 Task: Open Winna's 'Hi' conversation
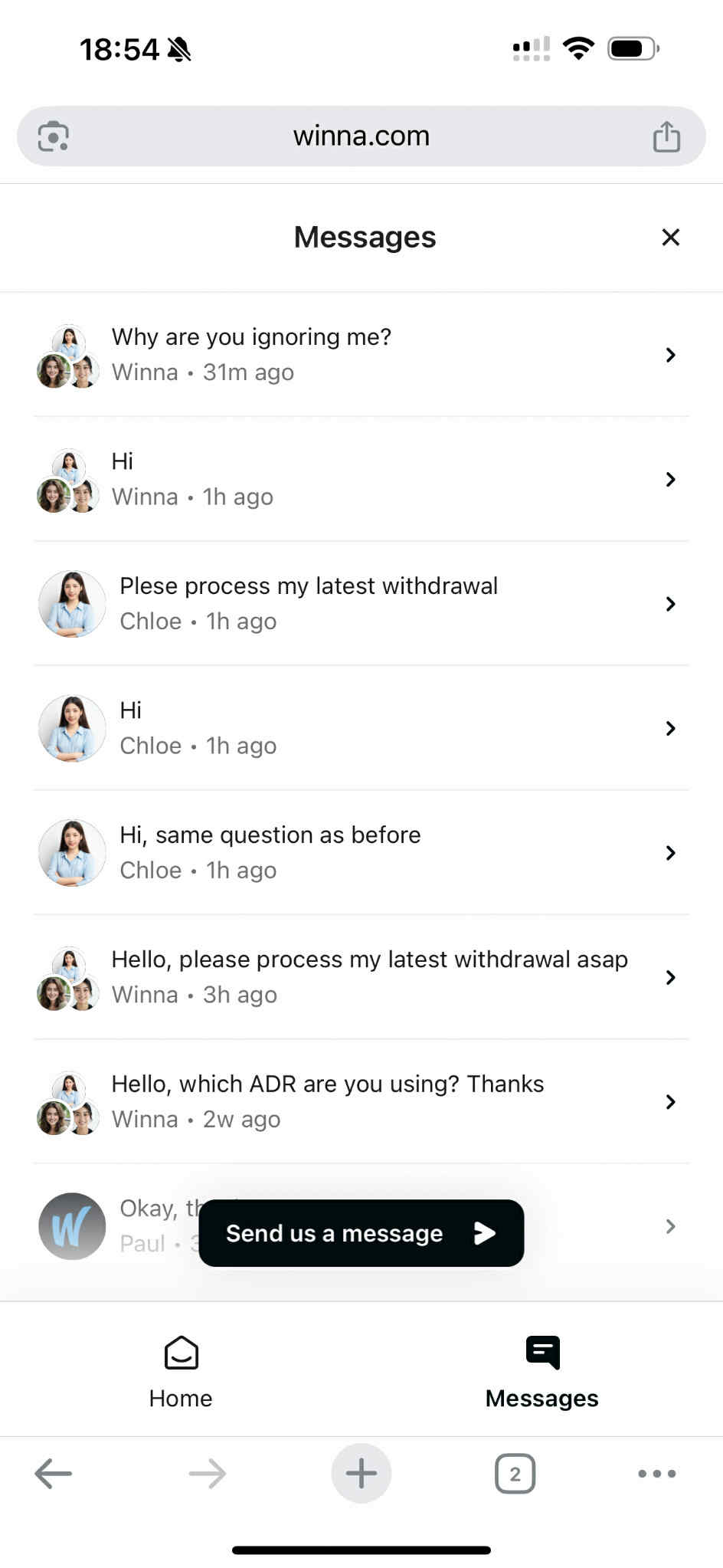pyautogui.click(x=360, y=479)
